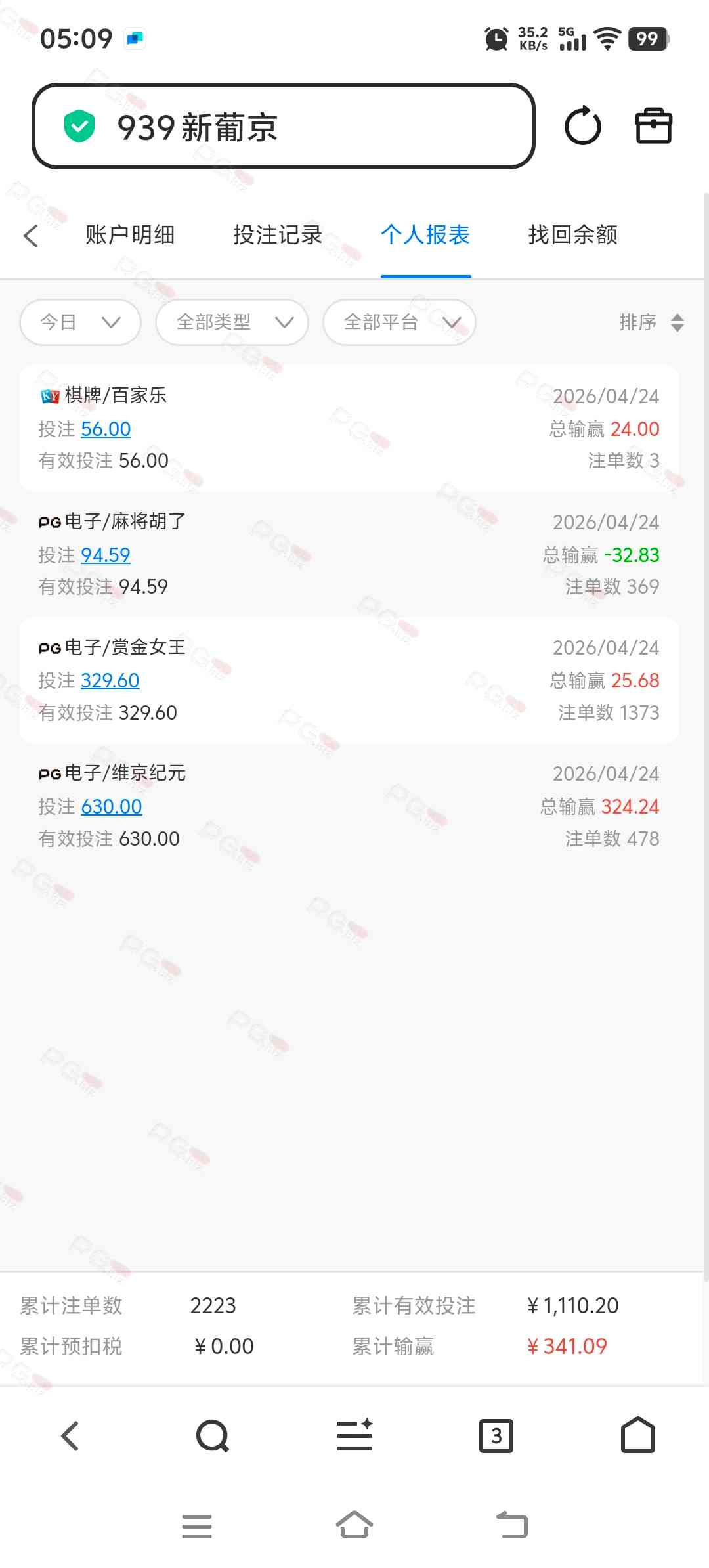Open the browser menu button
Image resolution: width=709 pixels, height=1568 pixels.
click(354, 1435)
